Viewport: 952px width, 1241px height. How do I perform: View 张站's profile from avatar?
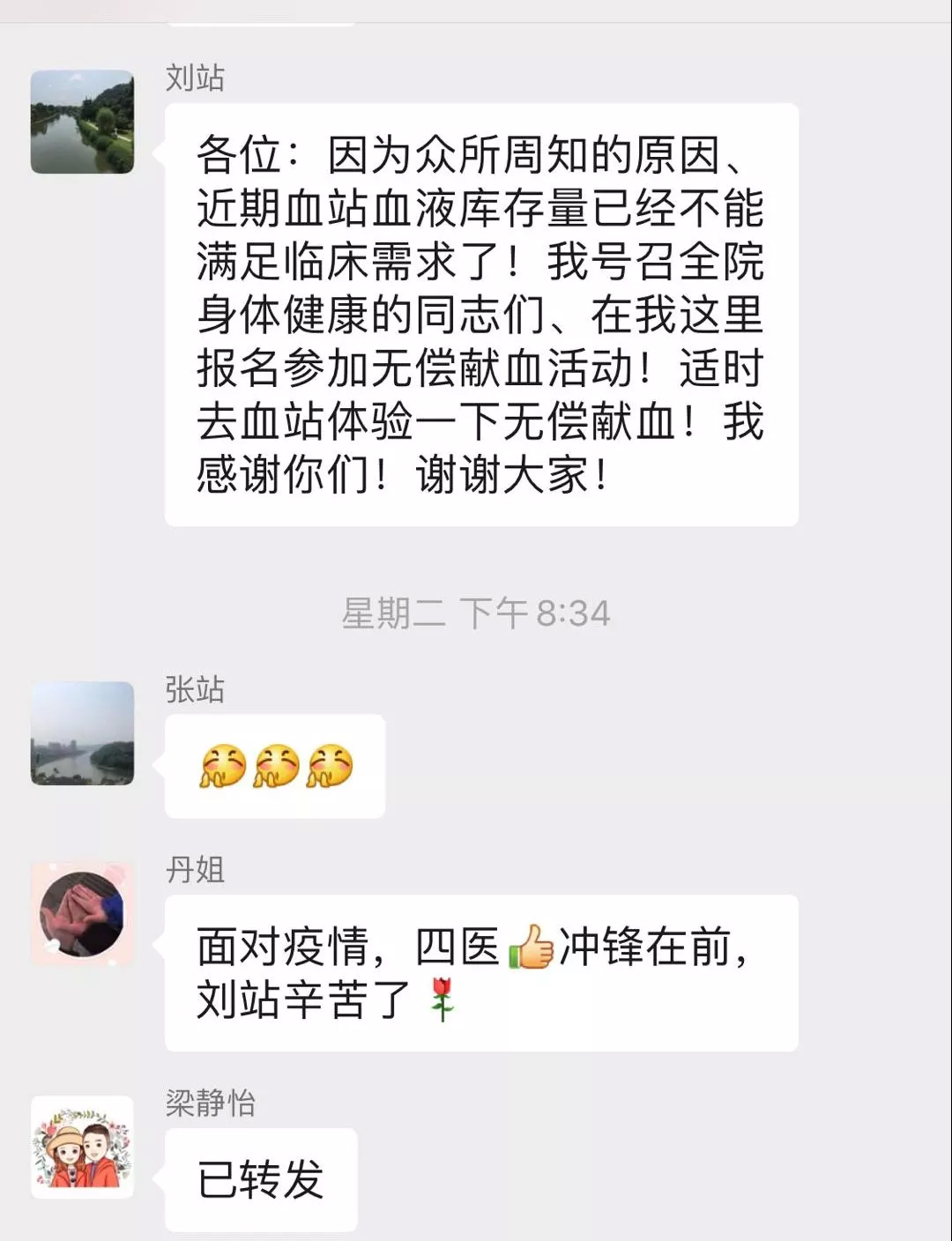(82, 732)
